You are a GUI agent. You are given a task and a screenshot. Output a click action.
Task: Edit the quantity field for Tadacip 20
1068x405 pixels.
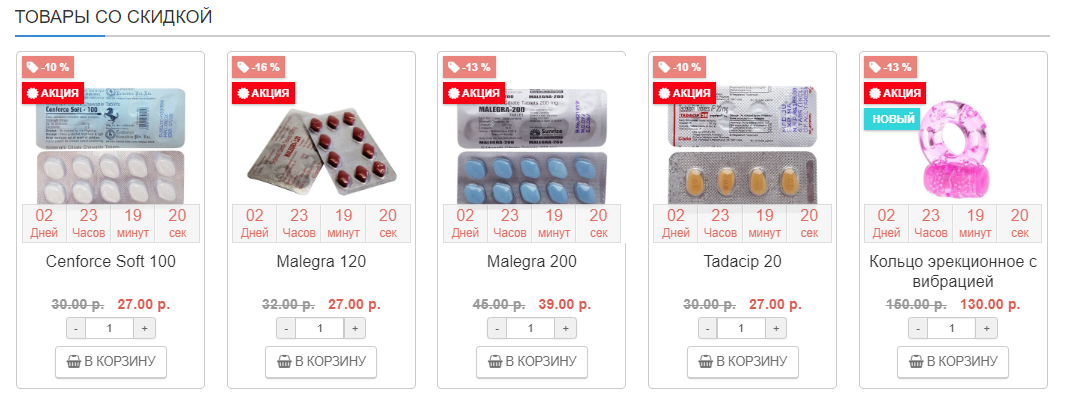[742, 328]
